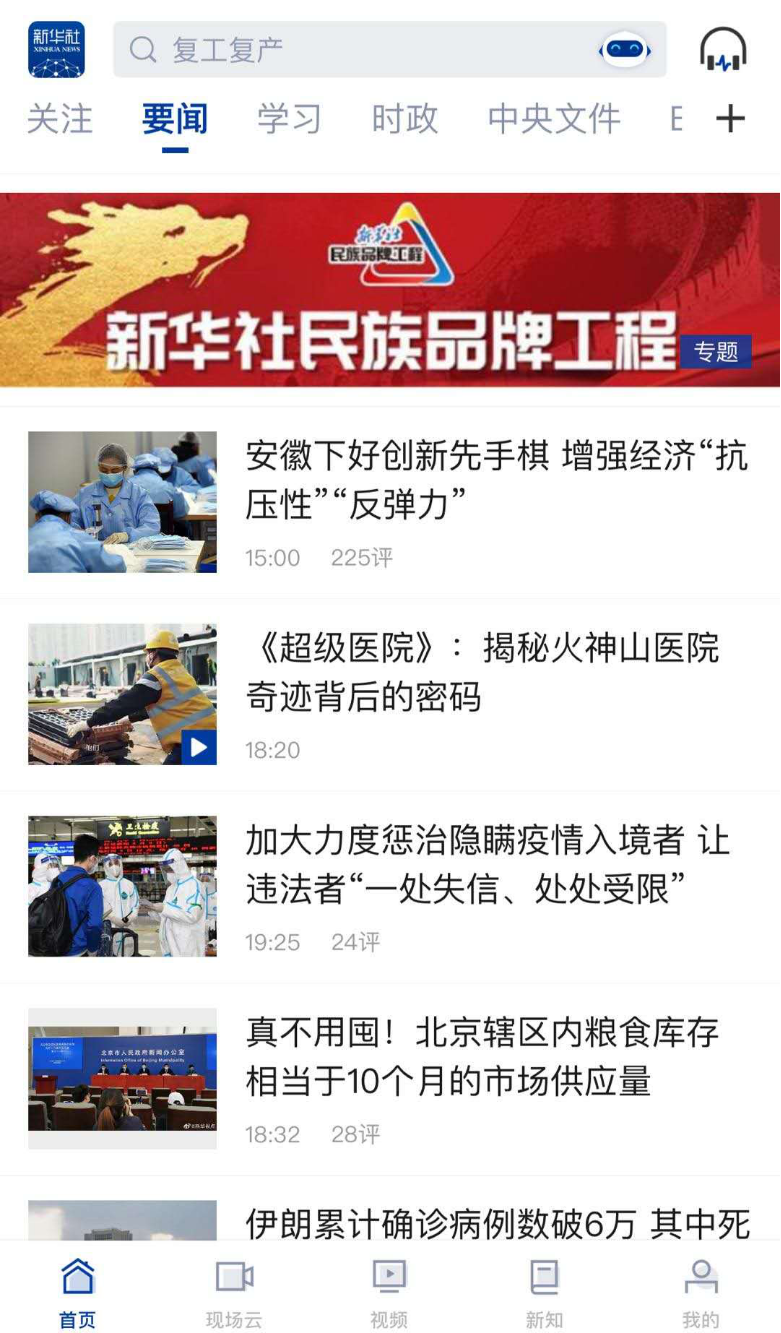The width and height of the screenshot is (781, 1333).
Task: Read the 北京辖区内粮食库存 article
Action: point(482,1056)
